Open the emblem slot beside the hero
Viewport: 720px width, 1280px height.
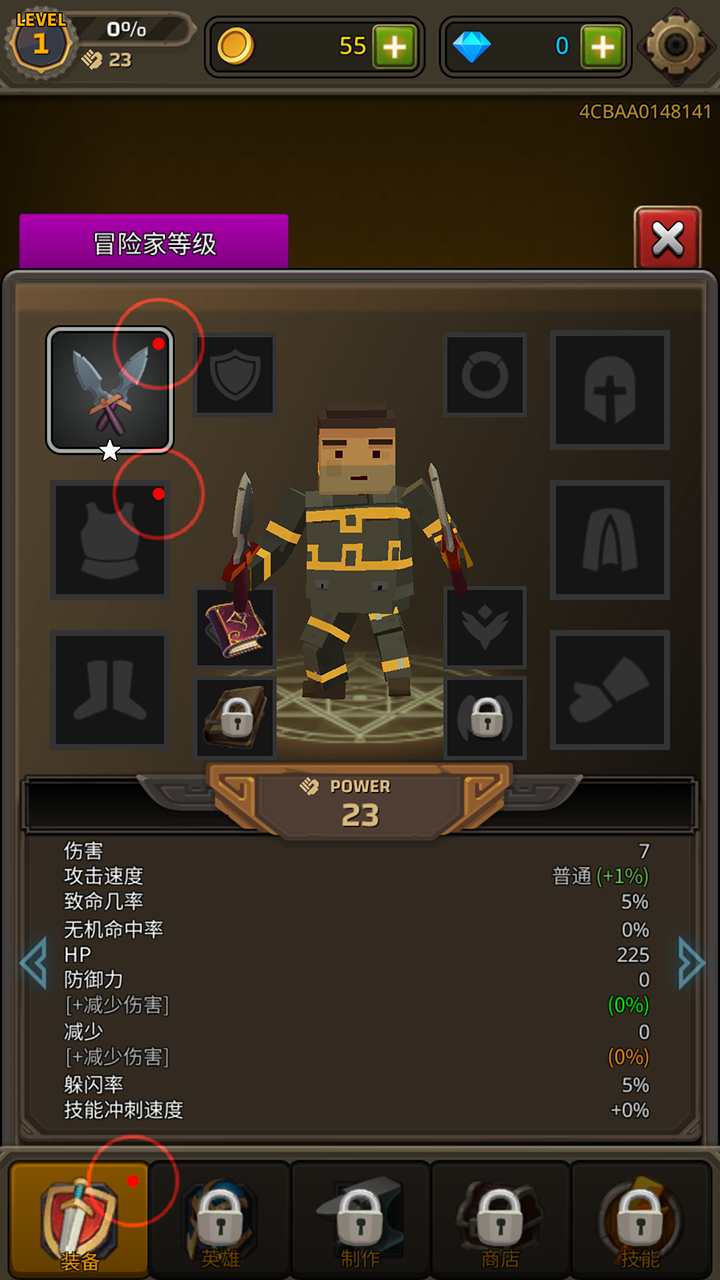(485, 628)
